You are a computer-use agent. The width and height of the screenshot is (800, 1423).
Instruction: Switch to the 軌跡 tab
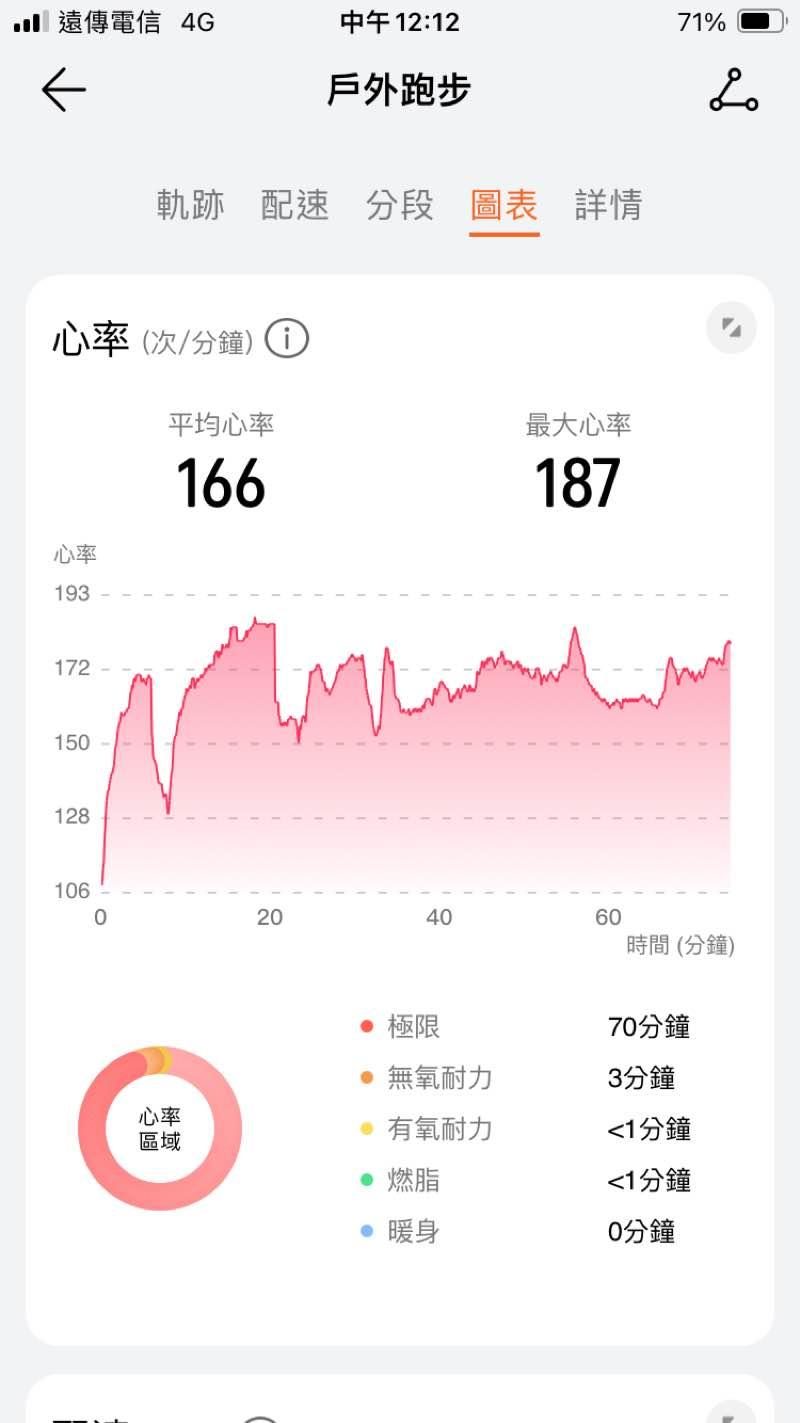point(191,205)
